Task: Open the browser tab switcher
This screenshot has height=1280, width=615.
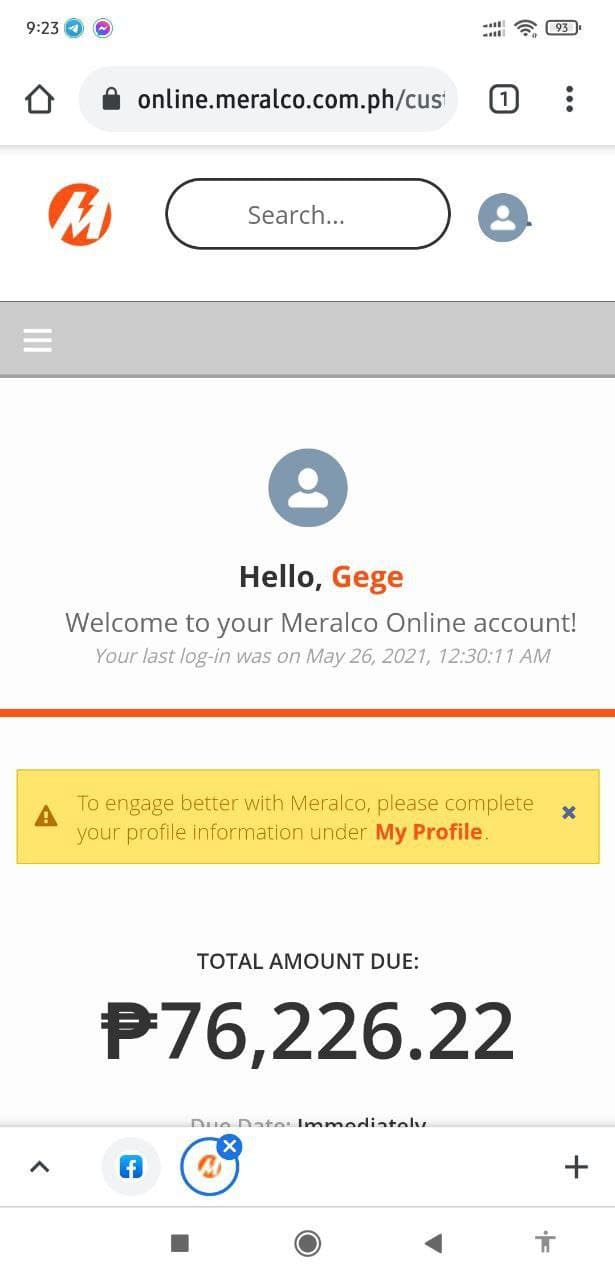Action: coord(504,99)
